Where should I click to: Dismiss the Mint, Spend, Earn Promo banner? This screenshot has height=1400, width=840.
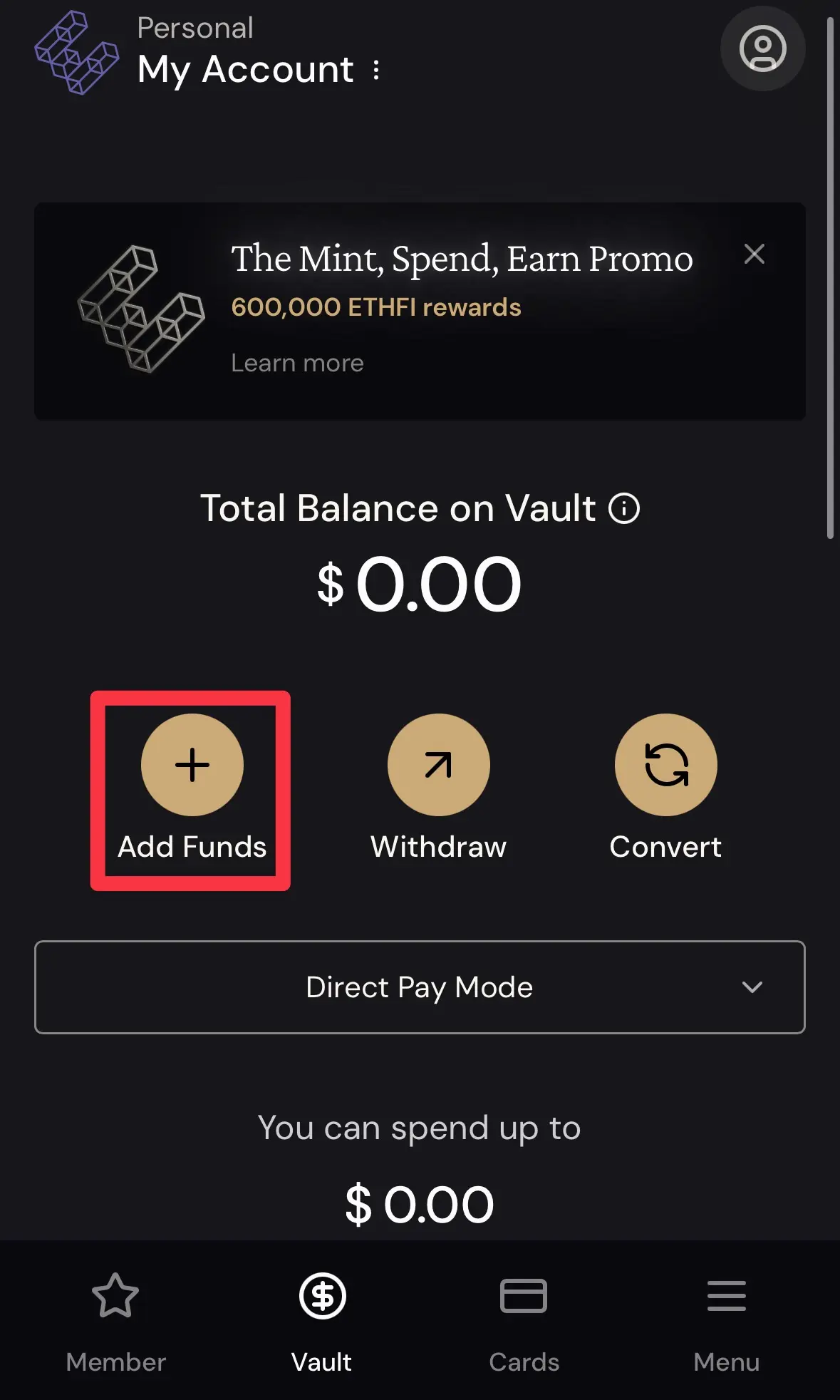tap(754, 254)
